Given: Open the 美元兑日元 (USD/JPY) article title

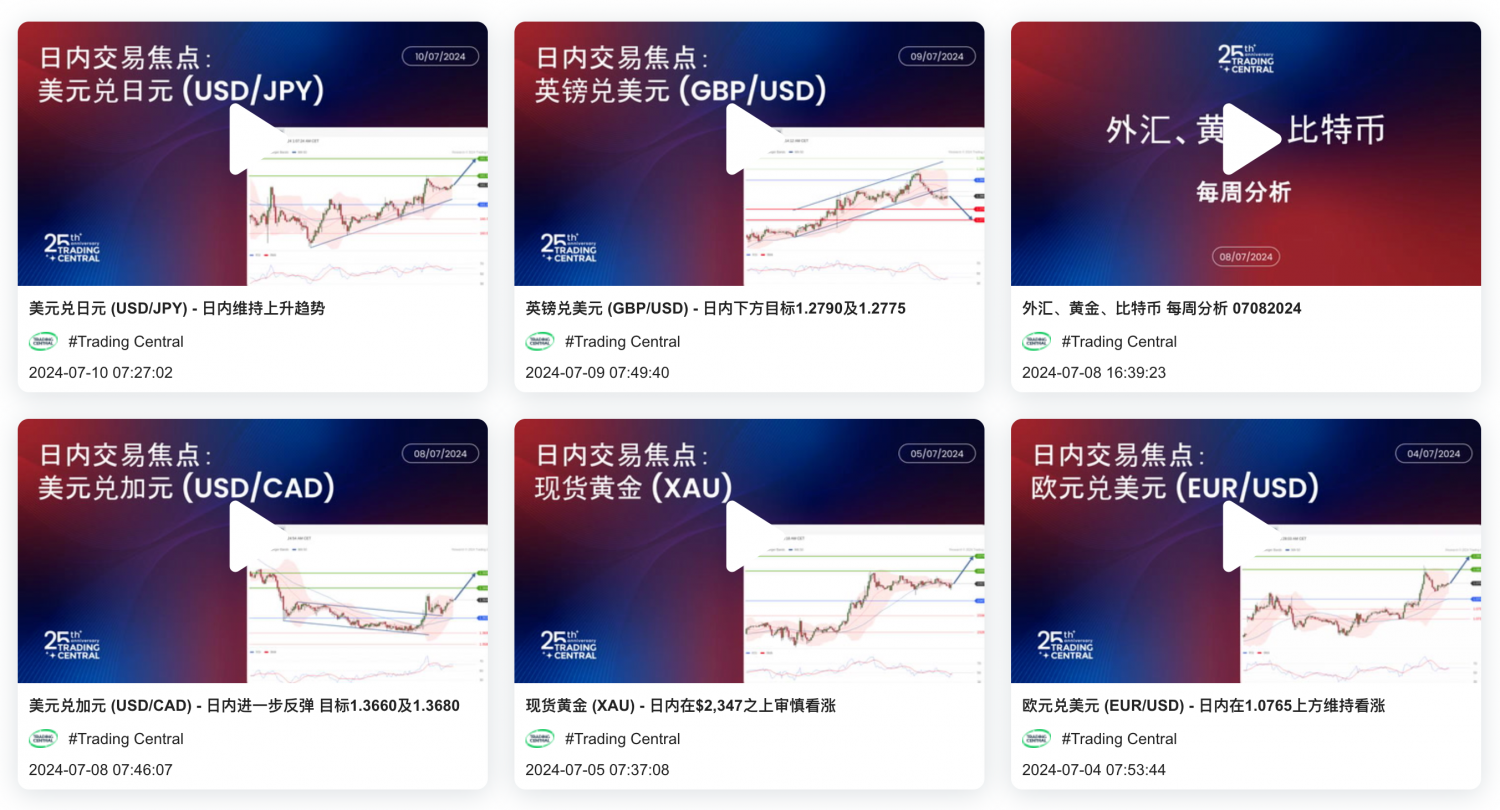Looking at the screenshot, I should [x=177, y=309].
